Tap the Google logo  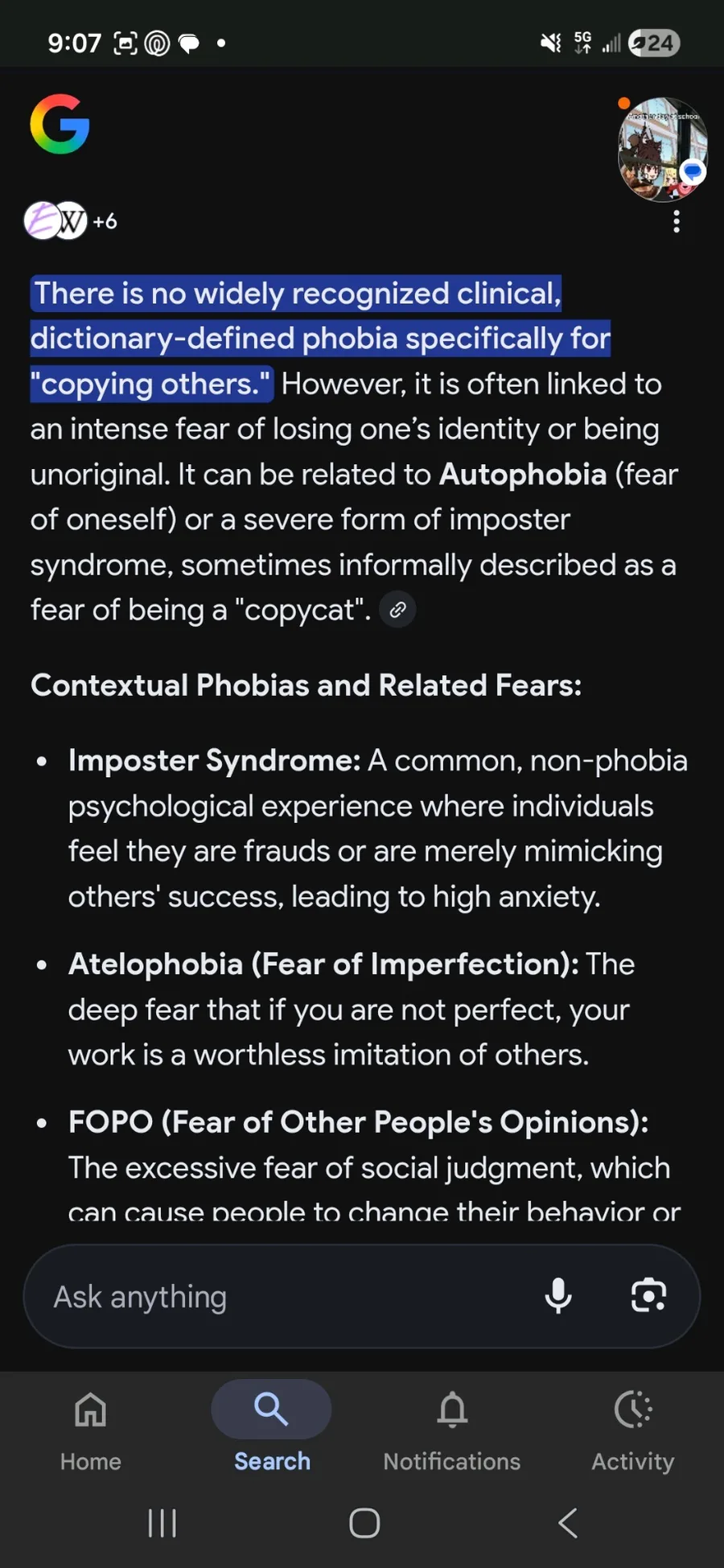[60, 124]
